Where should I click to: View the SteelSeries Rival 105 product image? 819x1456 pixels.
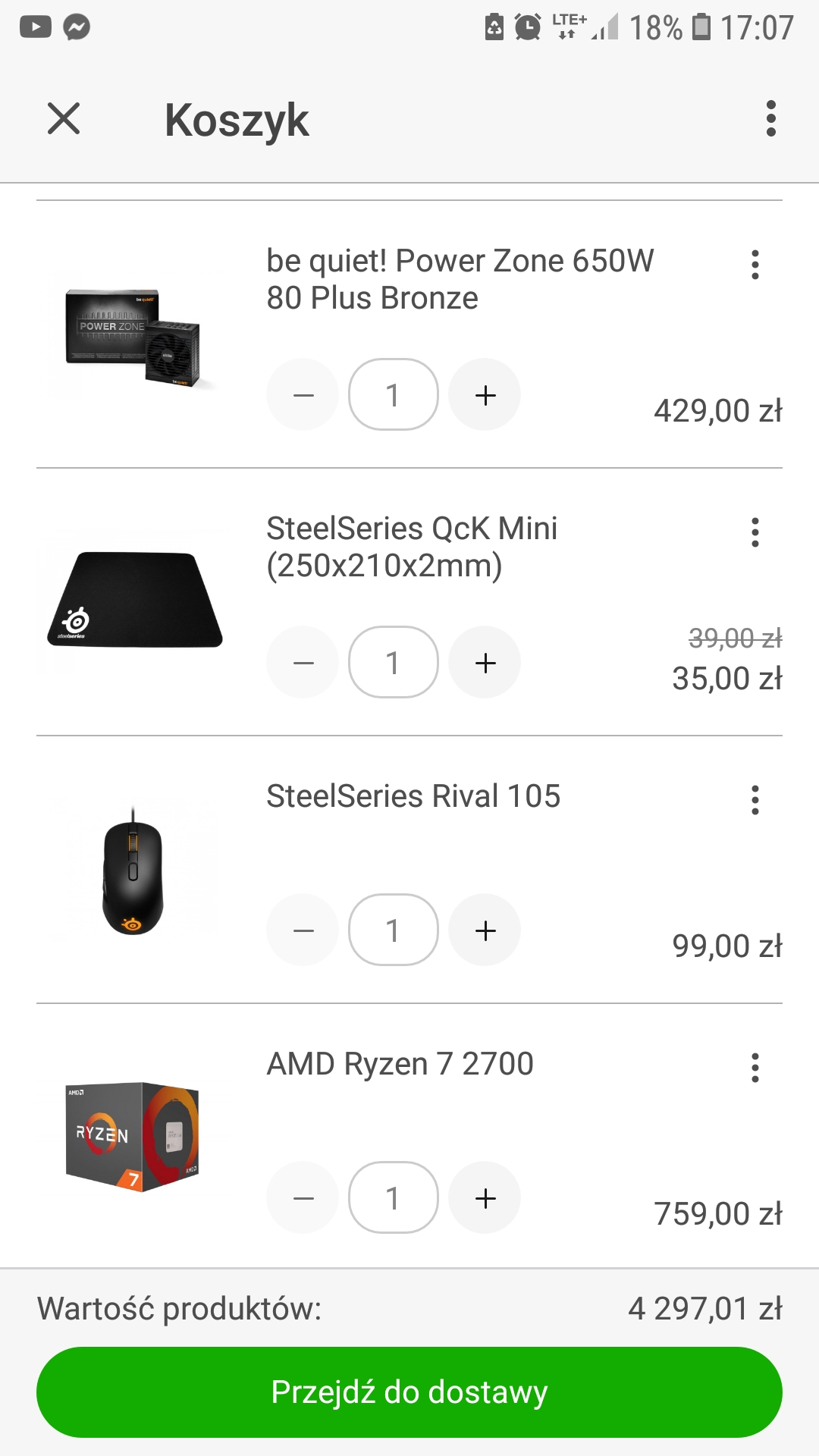click(133, 870)
